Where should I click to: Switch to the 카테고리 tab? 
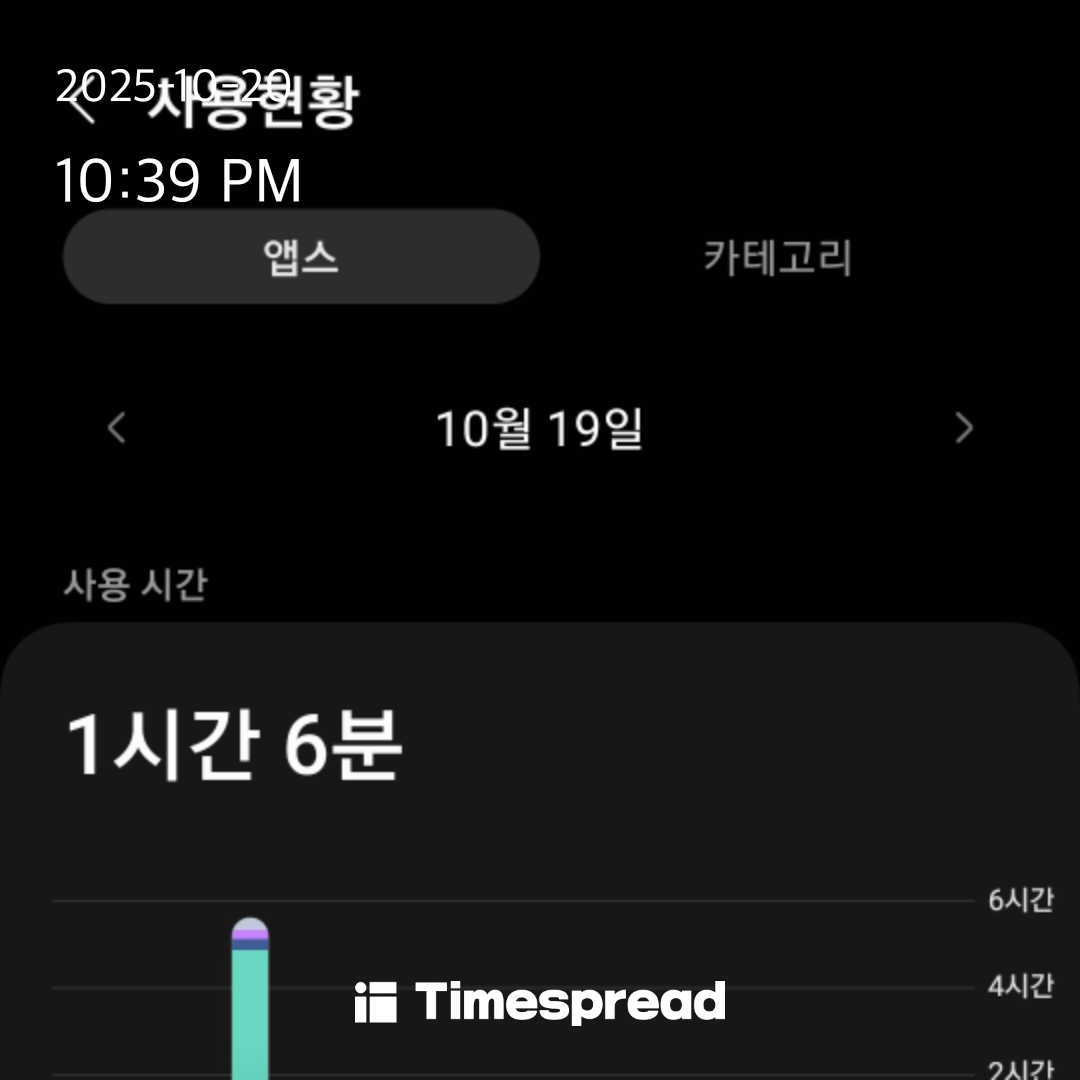(777, 257)
